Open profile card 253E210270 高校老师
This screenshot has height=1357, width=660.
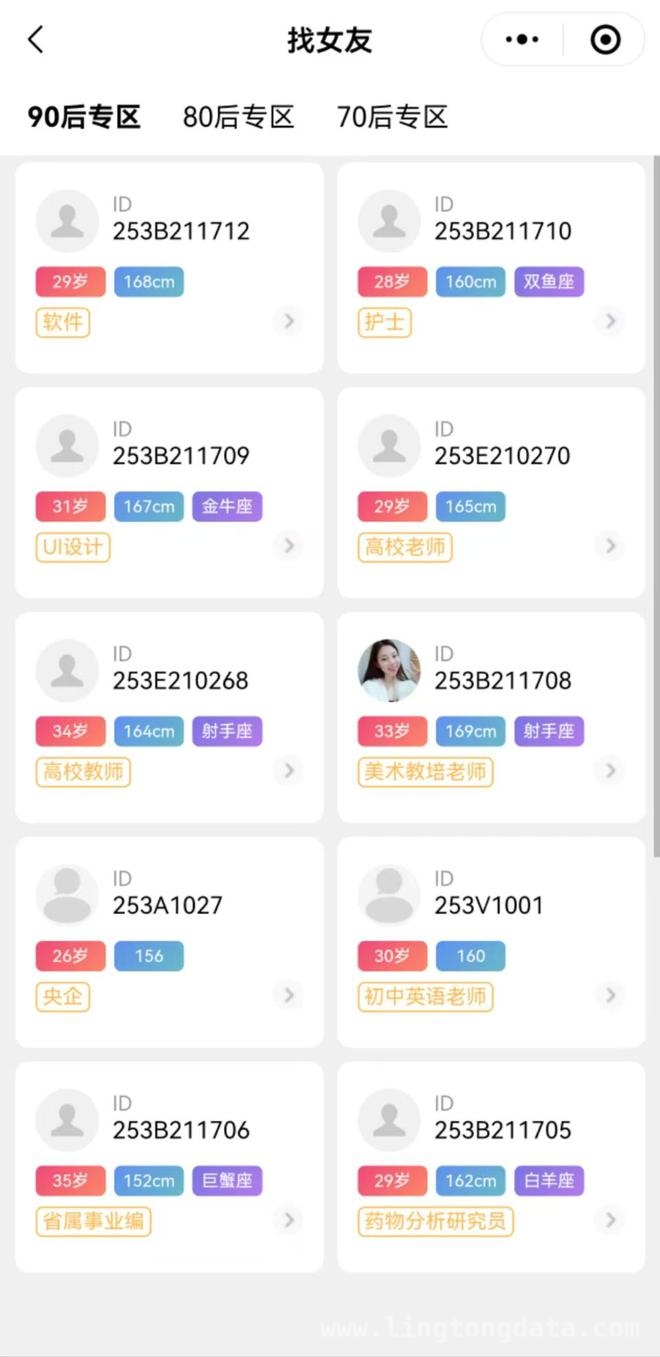[x=491, y=492]
